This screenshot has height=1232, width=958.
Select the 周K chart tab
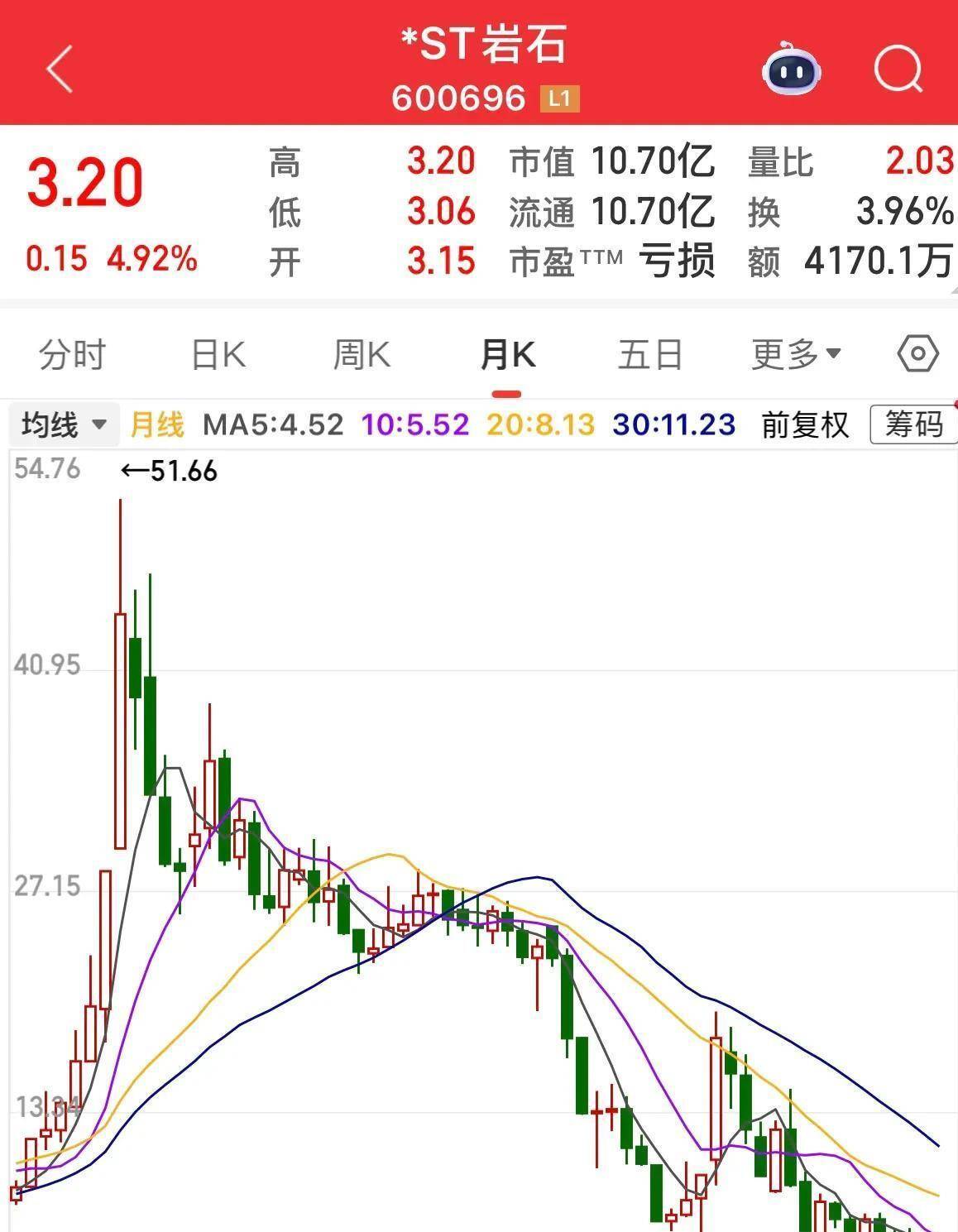pyautogui.click(x=362, y=355)
